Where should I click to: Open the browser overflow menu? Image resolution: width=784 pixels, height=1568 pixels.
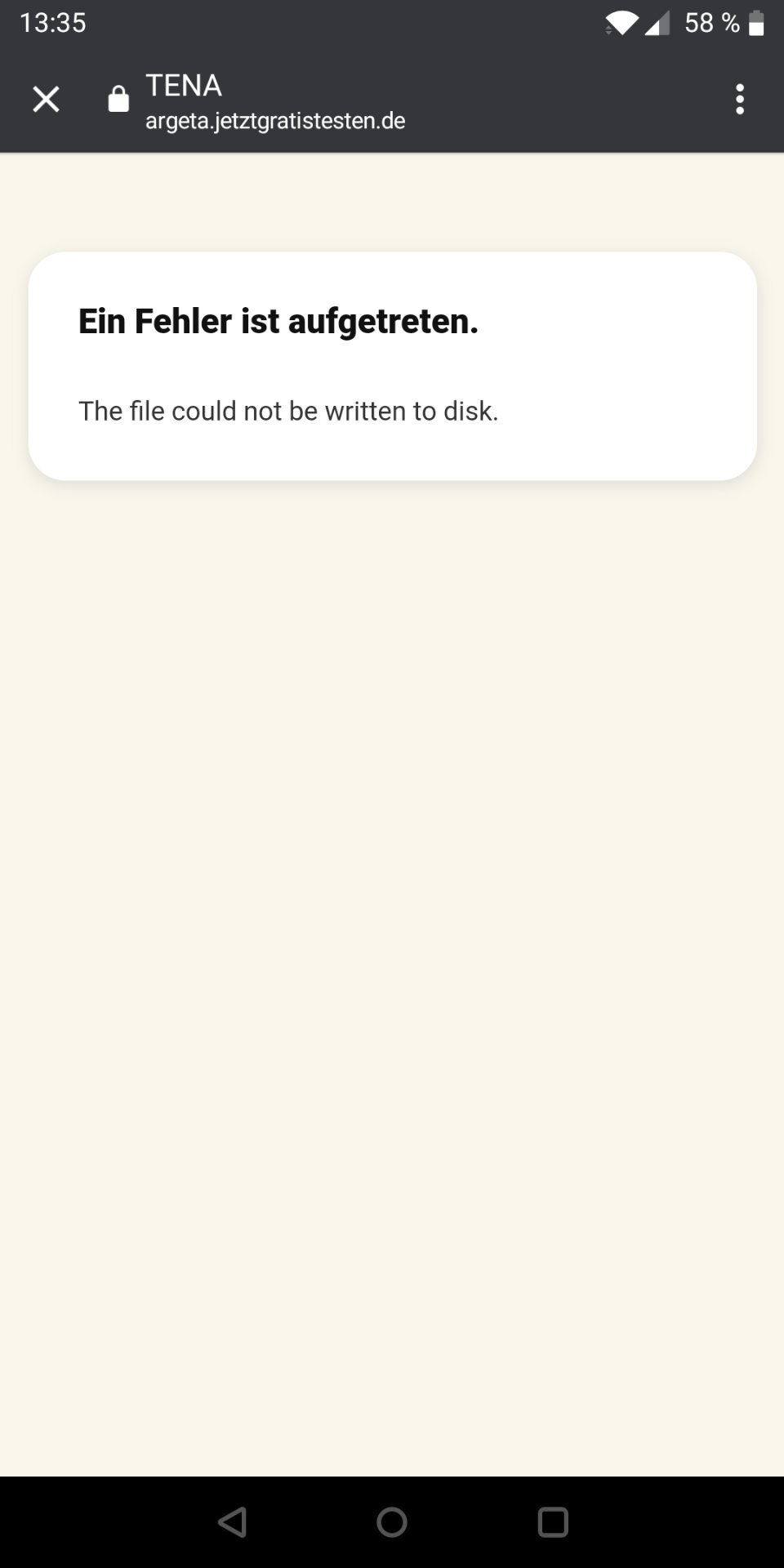[x=740, y=100]
